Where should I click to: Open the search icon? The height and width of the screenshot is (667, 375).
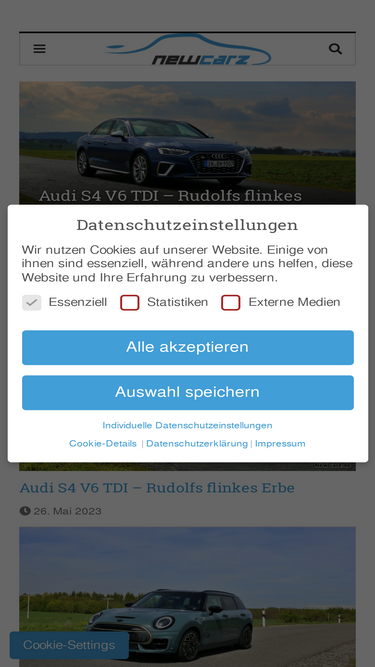coord(335,48)
